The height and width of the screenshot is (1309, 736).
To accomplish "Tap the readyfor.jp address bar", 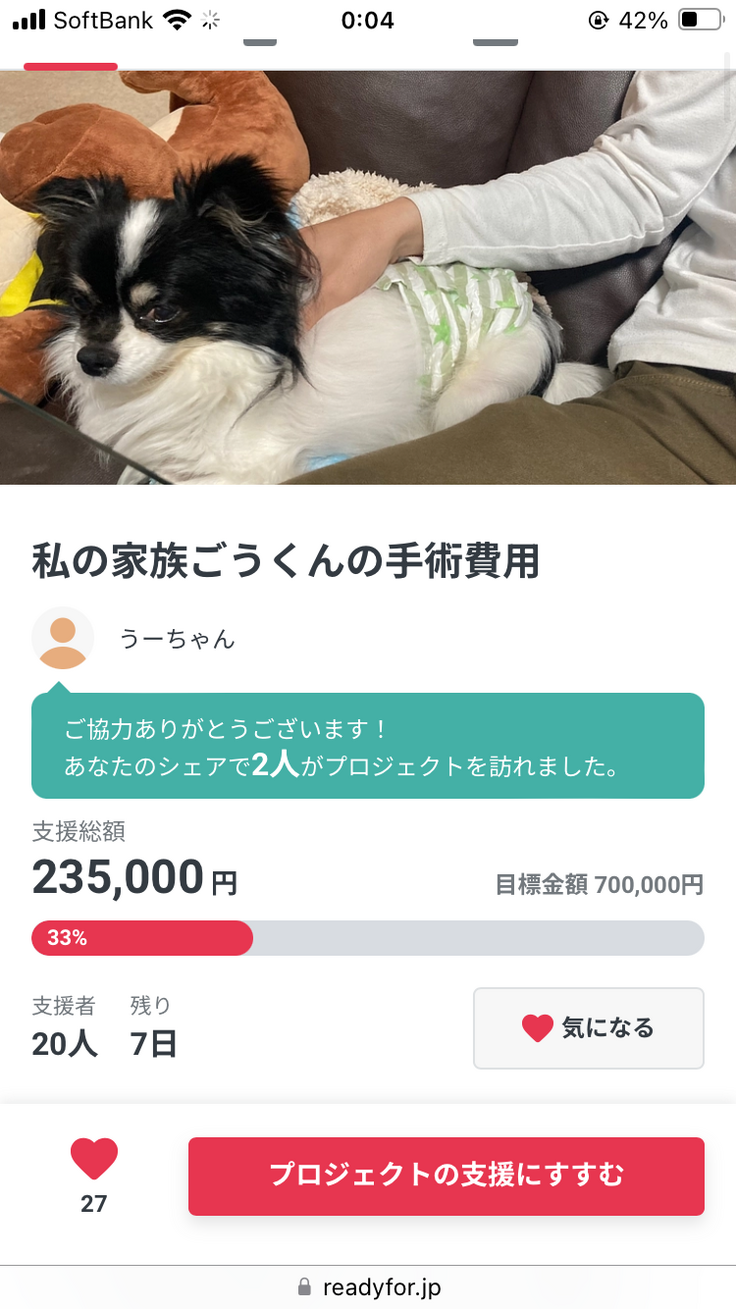I will 368,1287.
